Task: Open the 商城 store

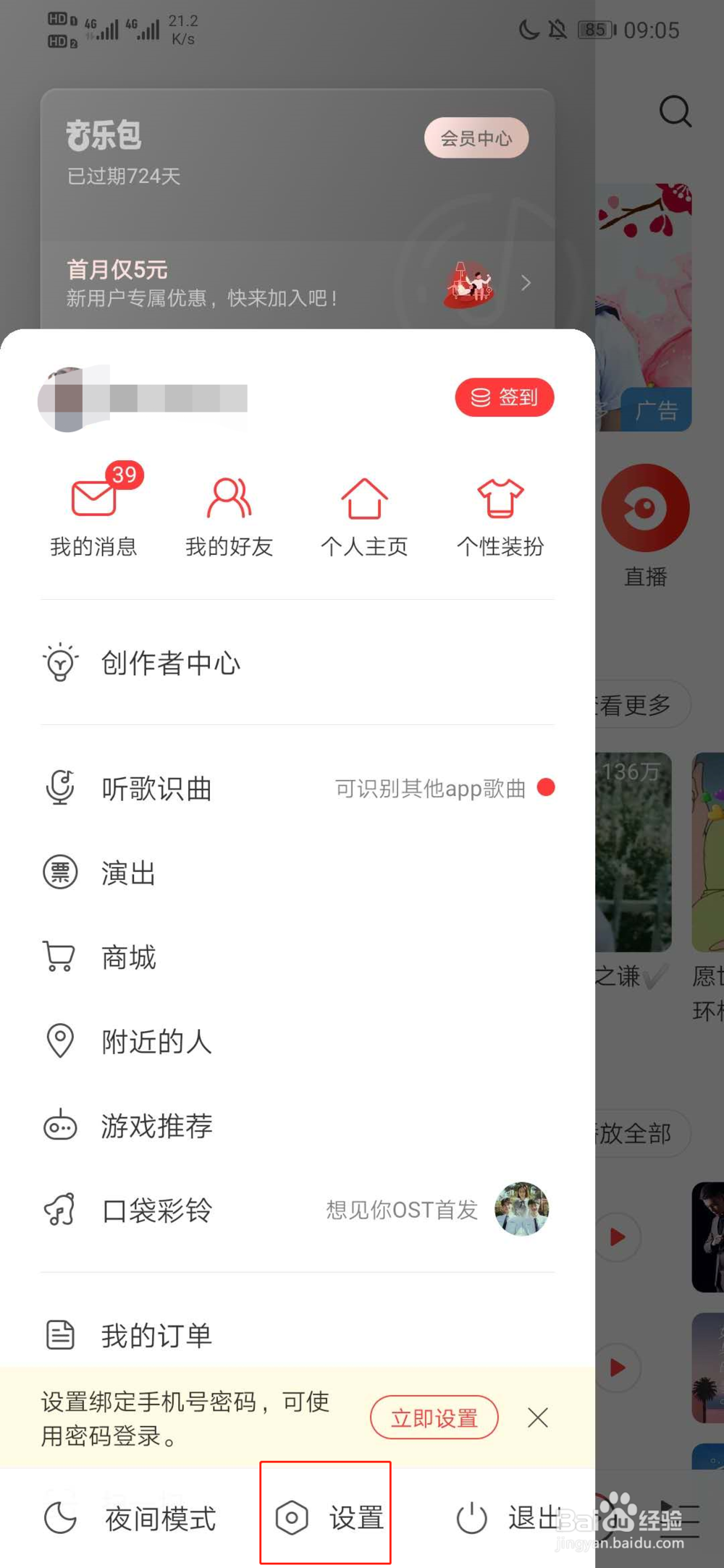Action: point(129,957)
